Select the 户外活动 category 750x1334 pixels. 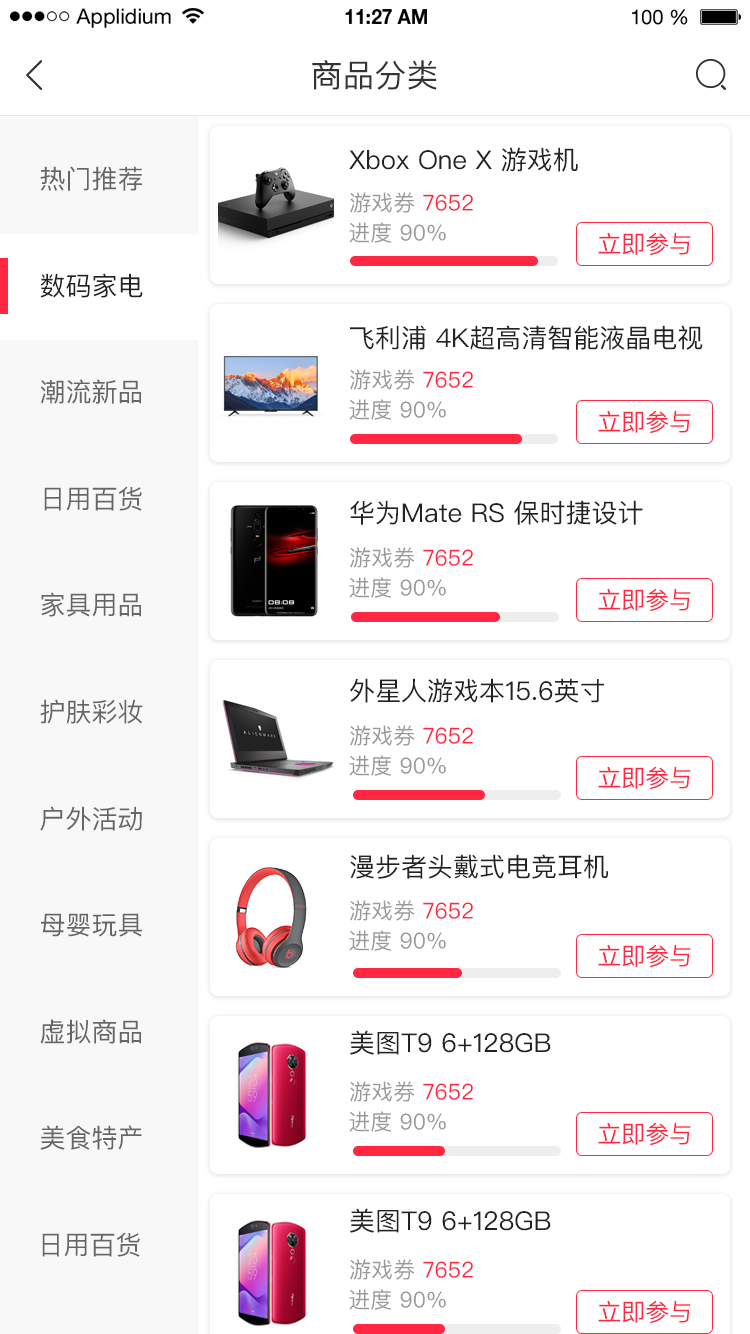[x=92, y=819]
